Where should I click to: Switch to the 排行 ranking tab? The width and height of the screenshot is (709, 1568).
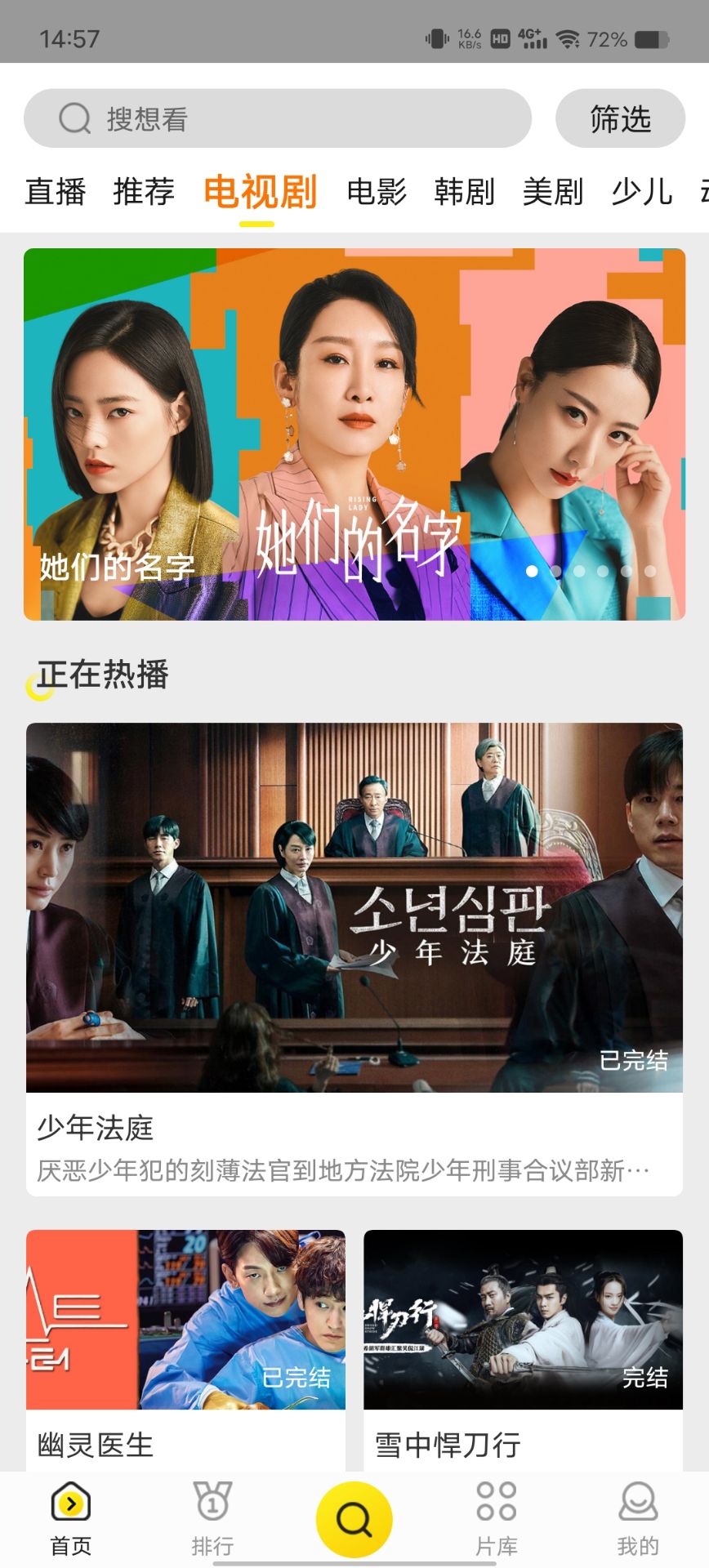(x=212, y=1519)
